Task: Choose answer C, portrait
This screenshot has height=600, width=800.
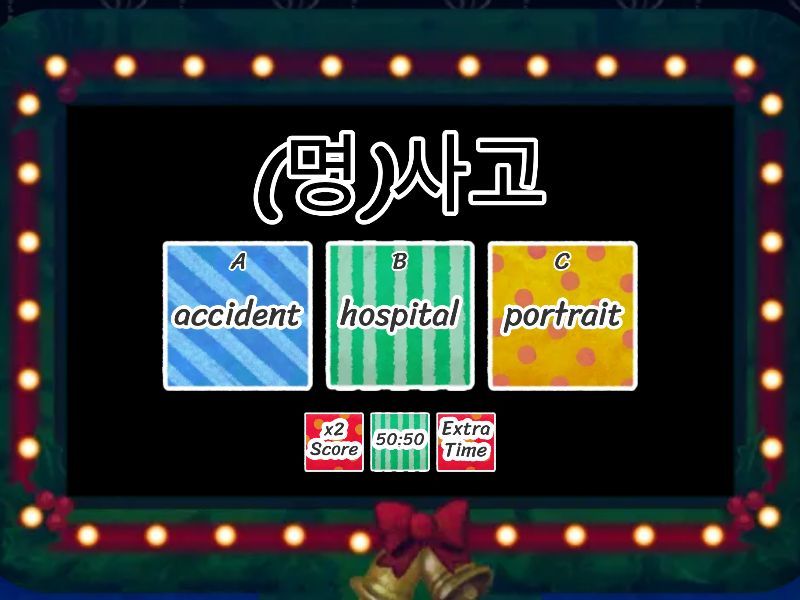Action: coord(562,316)
